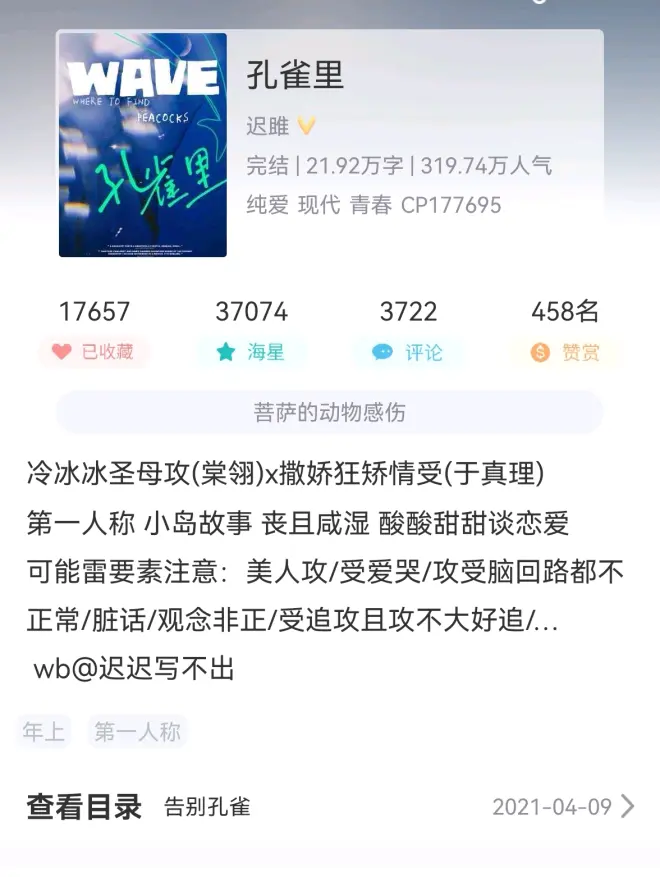The height and width of the screenshot is (877, 660).
Task: Open author 迟雎's profile
Action: coord(268,126)
